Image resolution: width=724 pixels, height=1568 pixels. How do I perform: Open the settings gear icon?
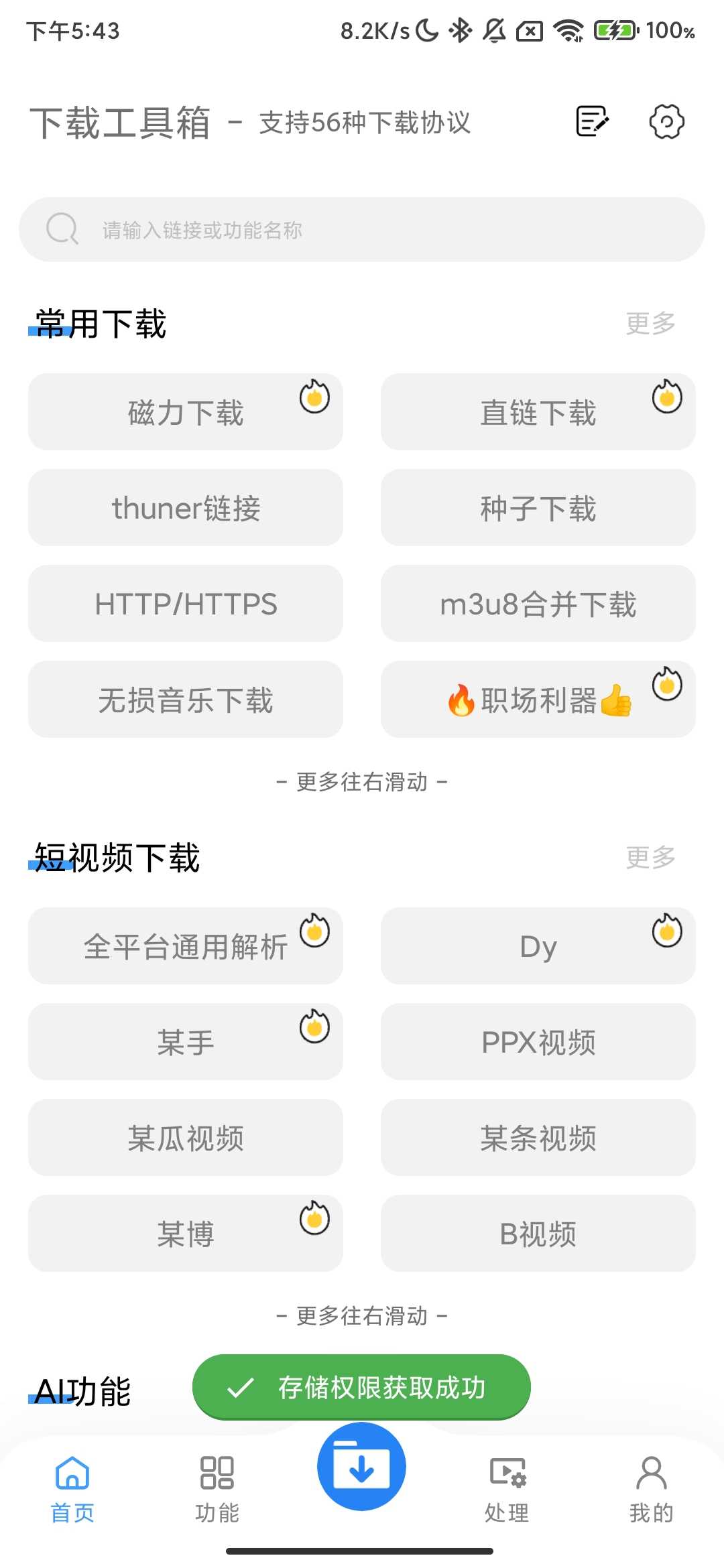coord(666,121)
